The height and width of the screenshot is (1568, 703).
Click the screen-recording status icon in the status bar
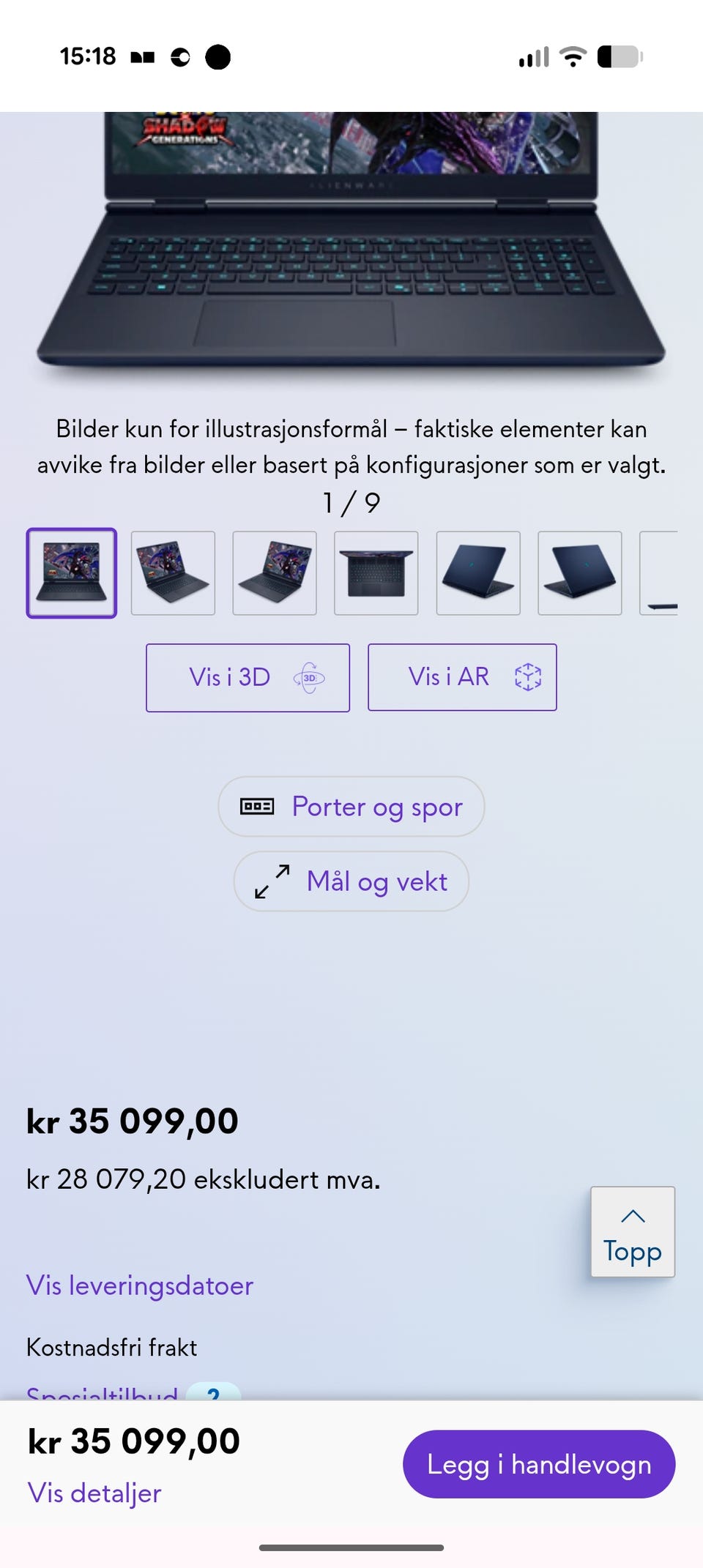tap(220, 57)
